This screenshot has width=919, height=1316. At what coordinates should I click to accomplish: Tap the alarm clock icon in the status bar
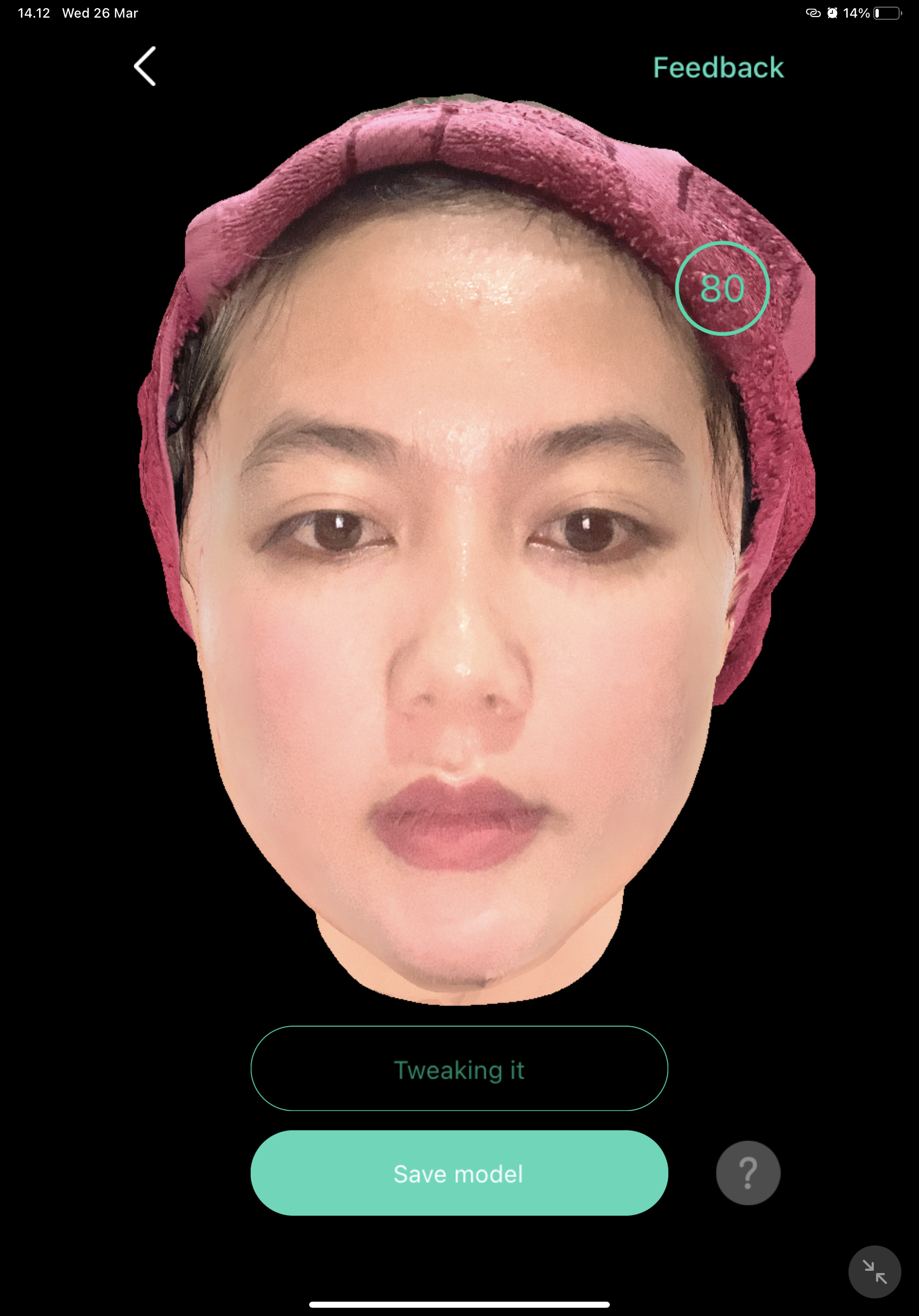click(x=832, y=13)
